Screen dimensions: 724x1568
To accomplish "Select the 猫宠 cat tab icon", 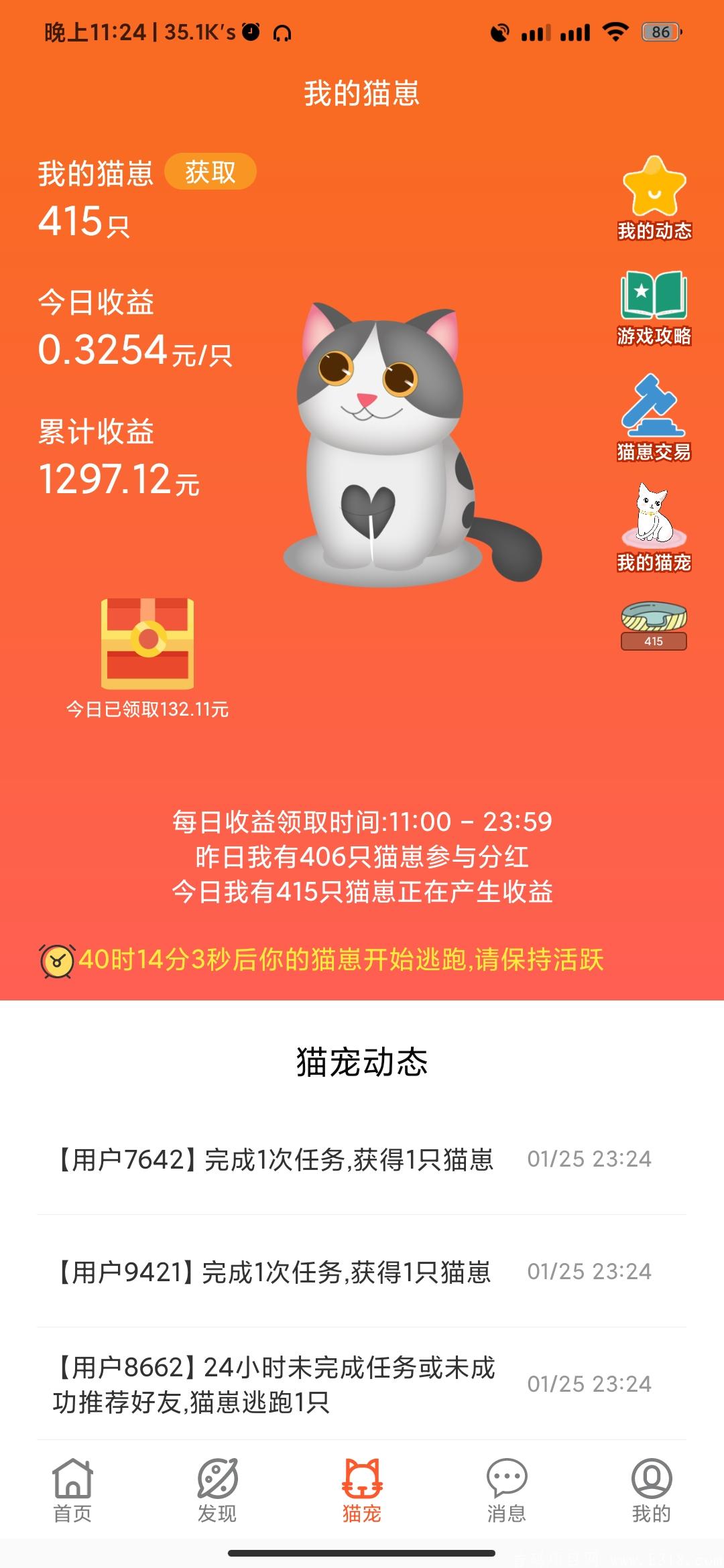I will coord(362,1478).
